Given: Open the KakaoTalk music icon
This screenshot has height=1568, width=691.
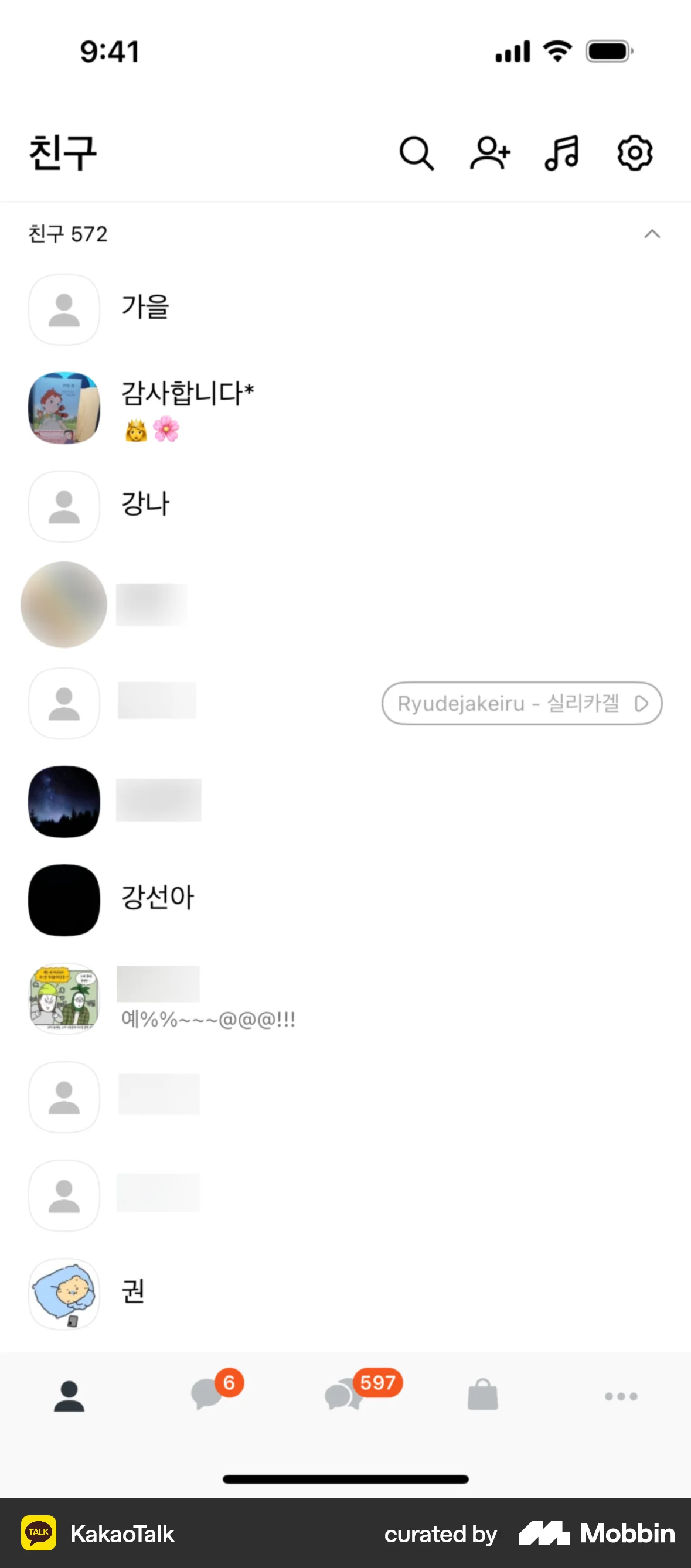Looking at the screenshot, I should (x=562, y=154).
